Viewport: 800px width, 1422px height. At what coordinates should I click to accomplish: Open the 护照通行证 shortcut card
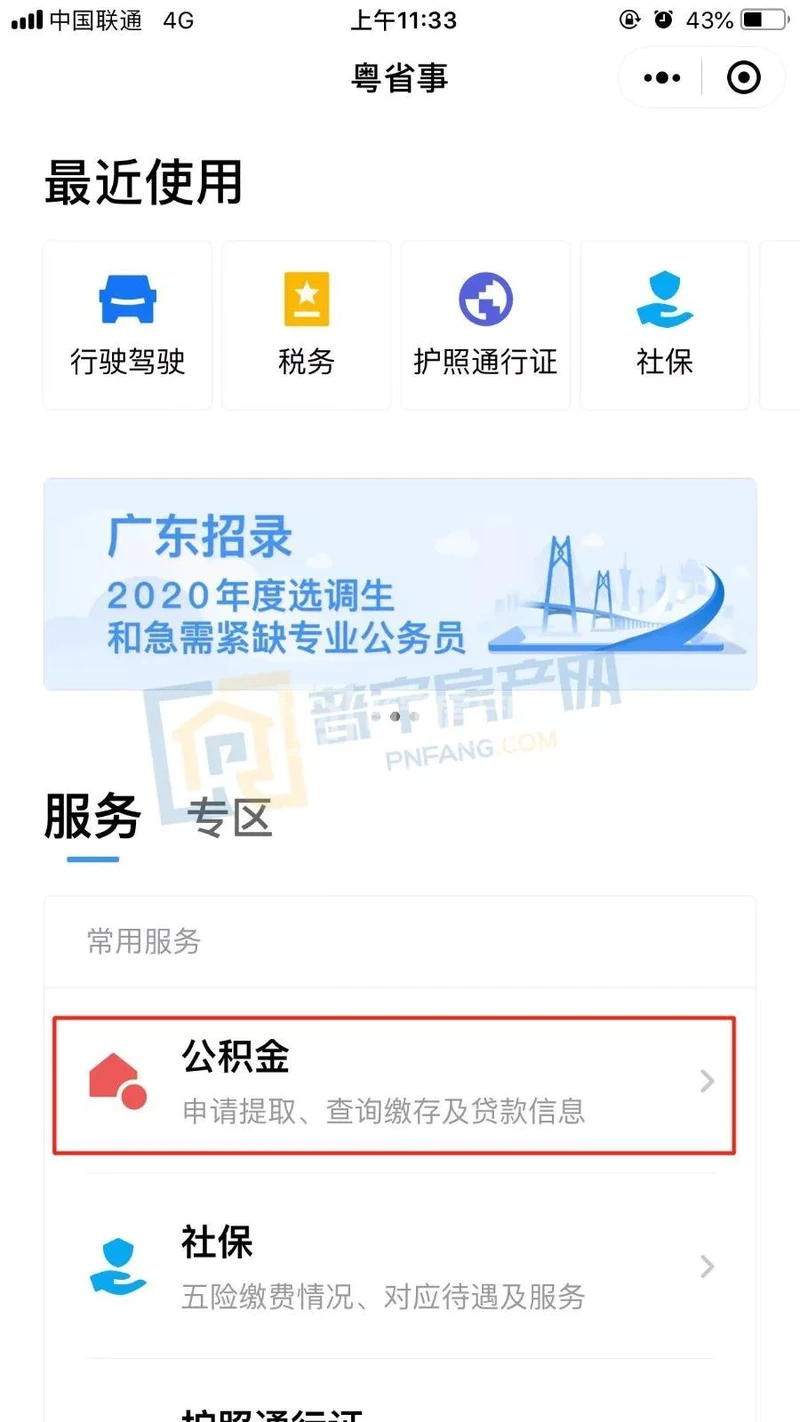coord(485,325)
